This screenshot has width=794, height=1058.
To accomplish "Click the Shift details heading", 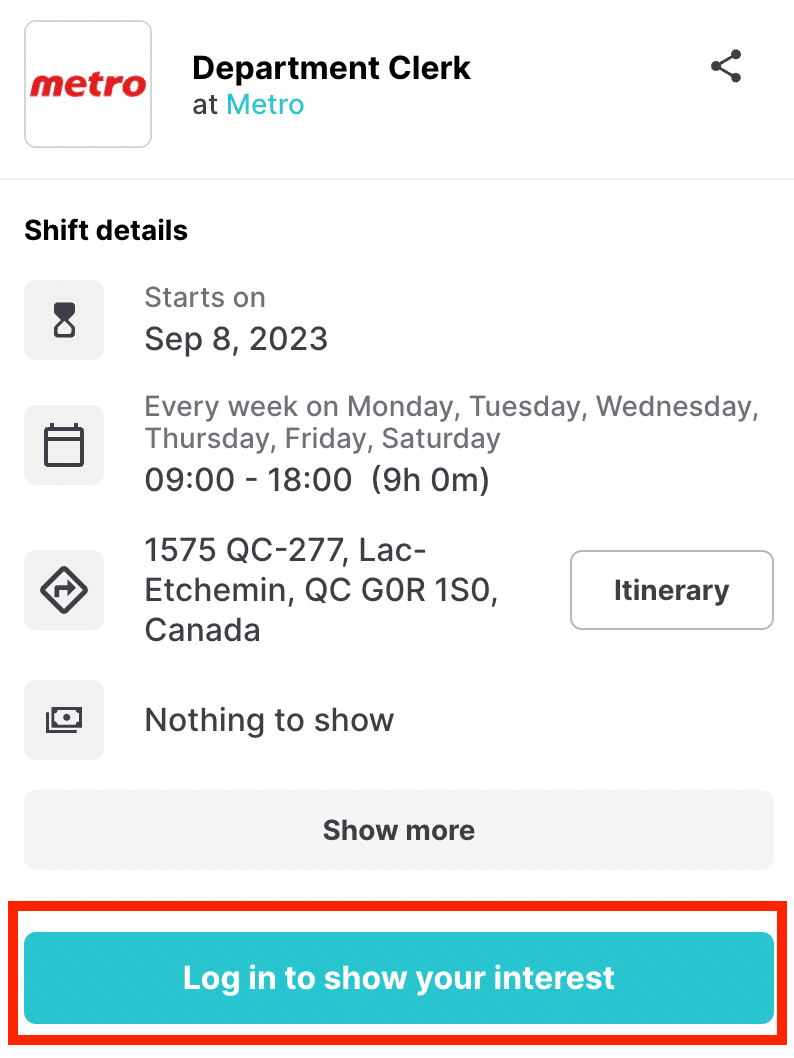I will [x=105, y=230].
